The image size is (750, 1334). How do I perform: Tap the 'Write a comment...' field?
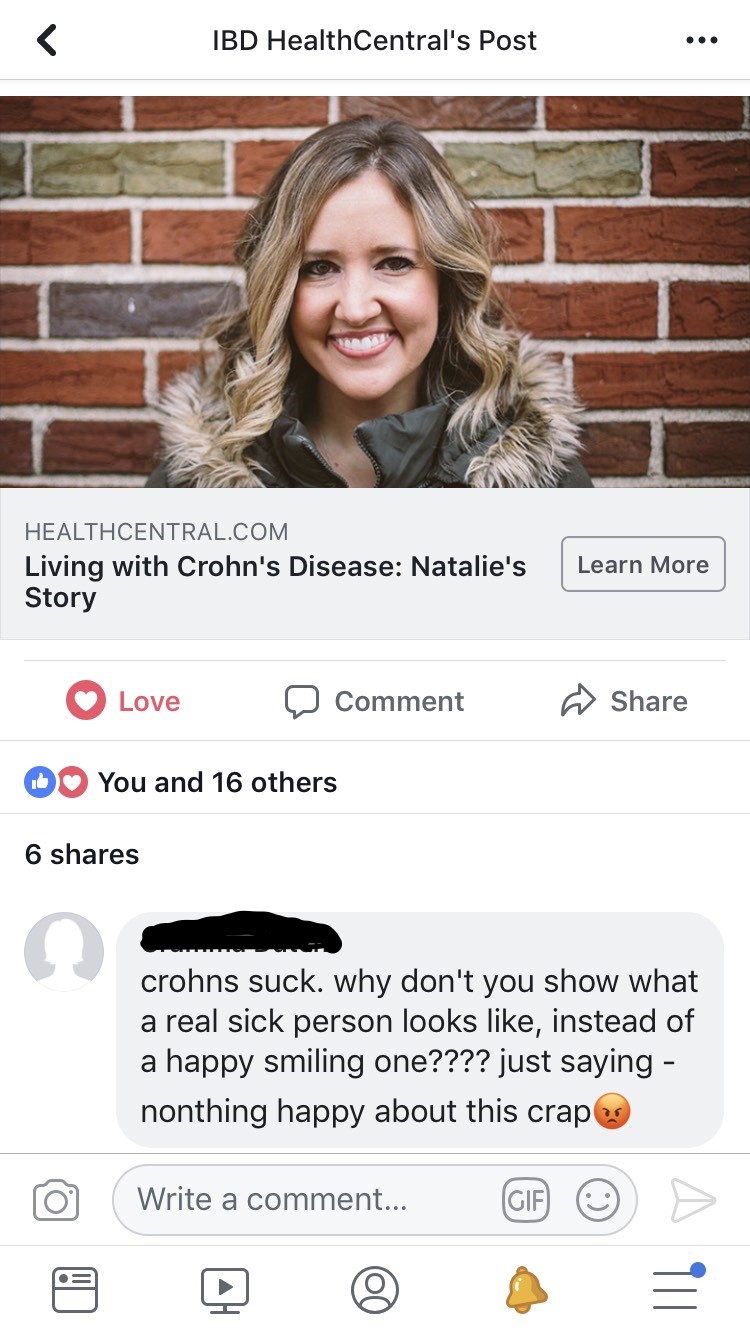[300, 1199]
